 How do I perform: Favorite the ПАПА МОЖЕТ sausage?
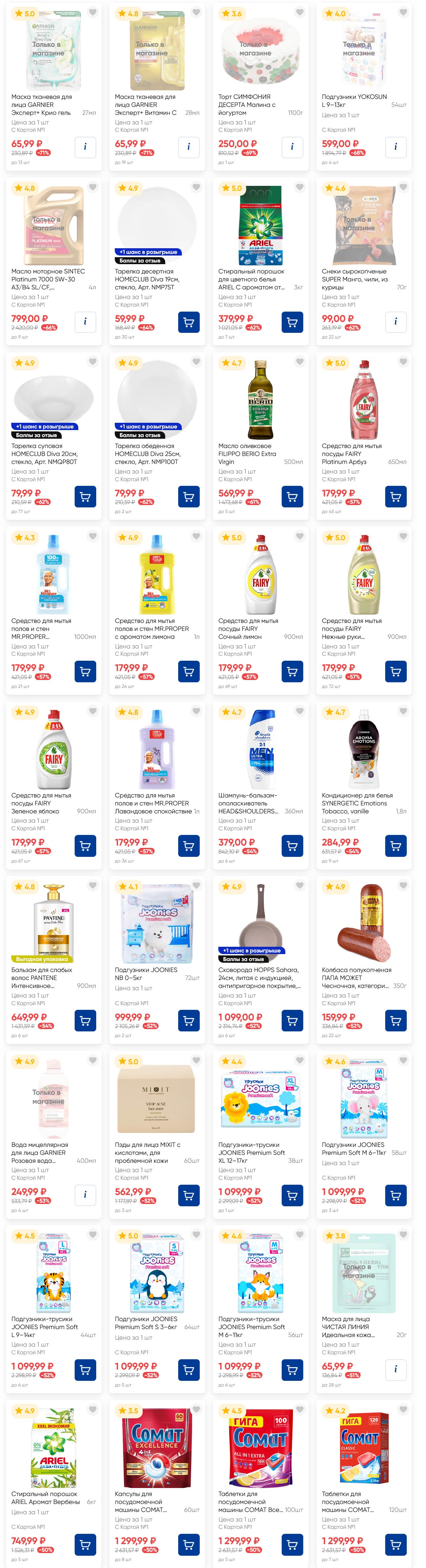pos(403,886)
